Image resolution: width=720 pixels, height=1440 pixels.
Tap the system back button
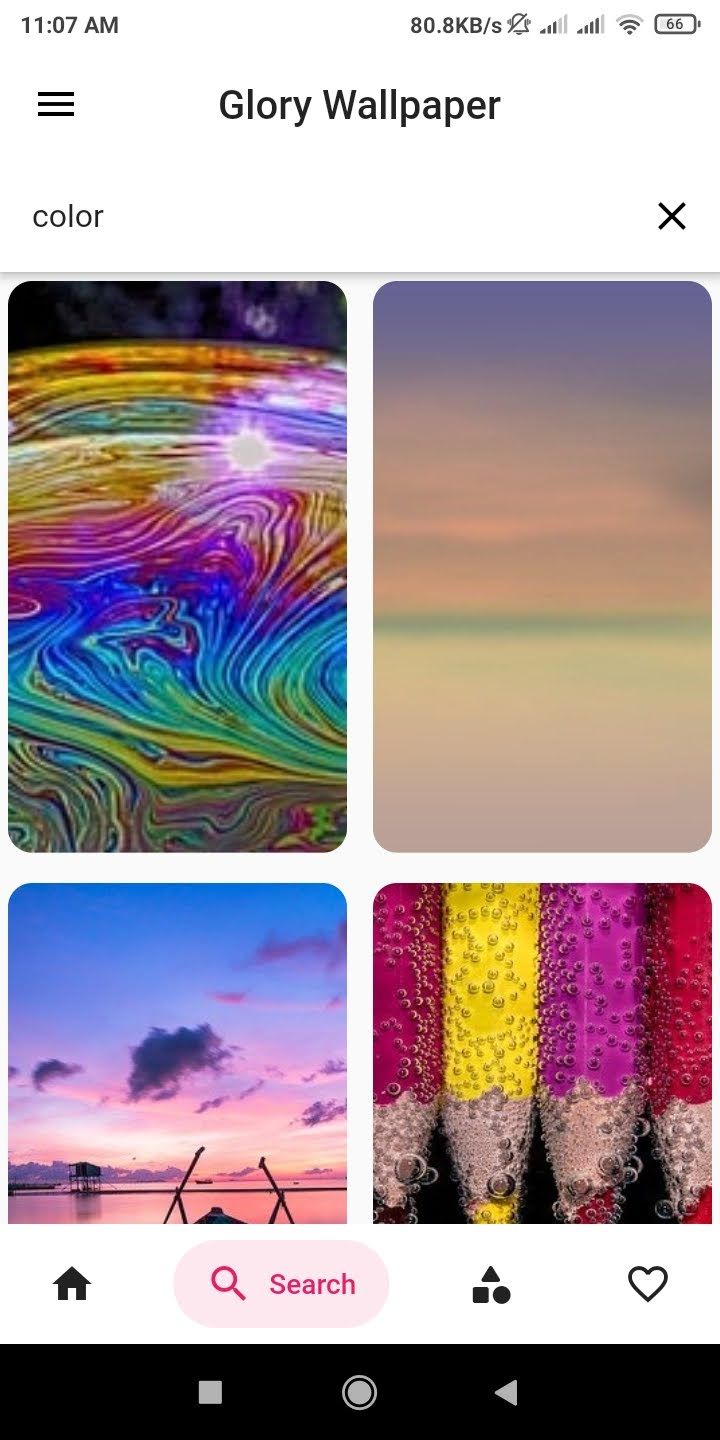(507, 1392)
